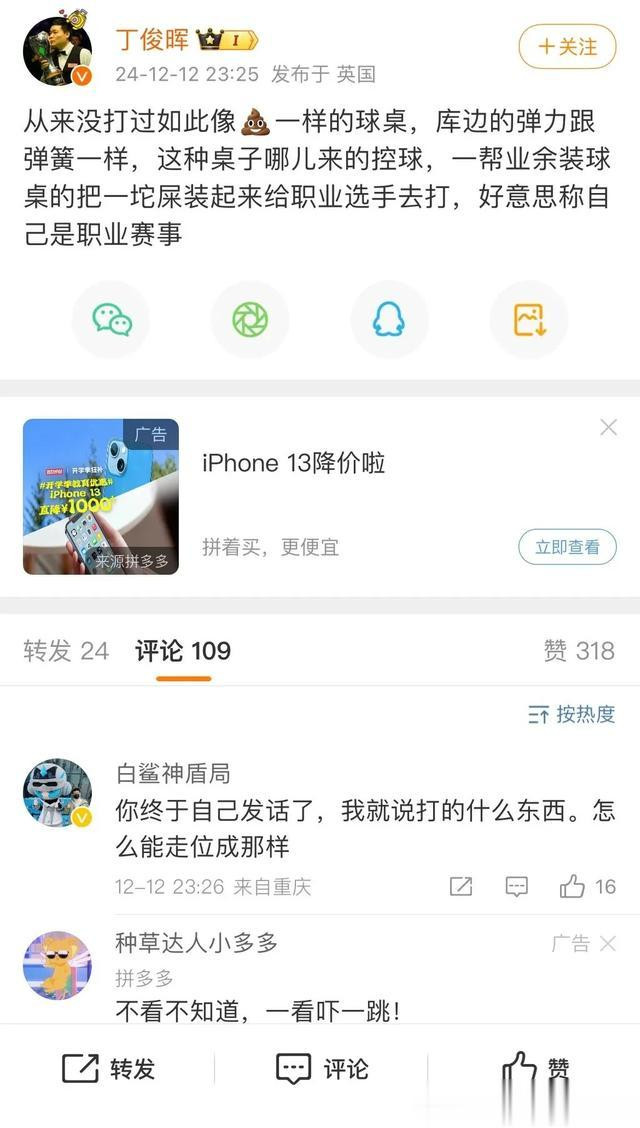The height and width of the screenshot is (1128, 640).
Task: Like 白鲨神盾局's comment
Action: 588,886
